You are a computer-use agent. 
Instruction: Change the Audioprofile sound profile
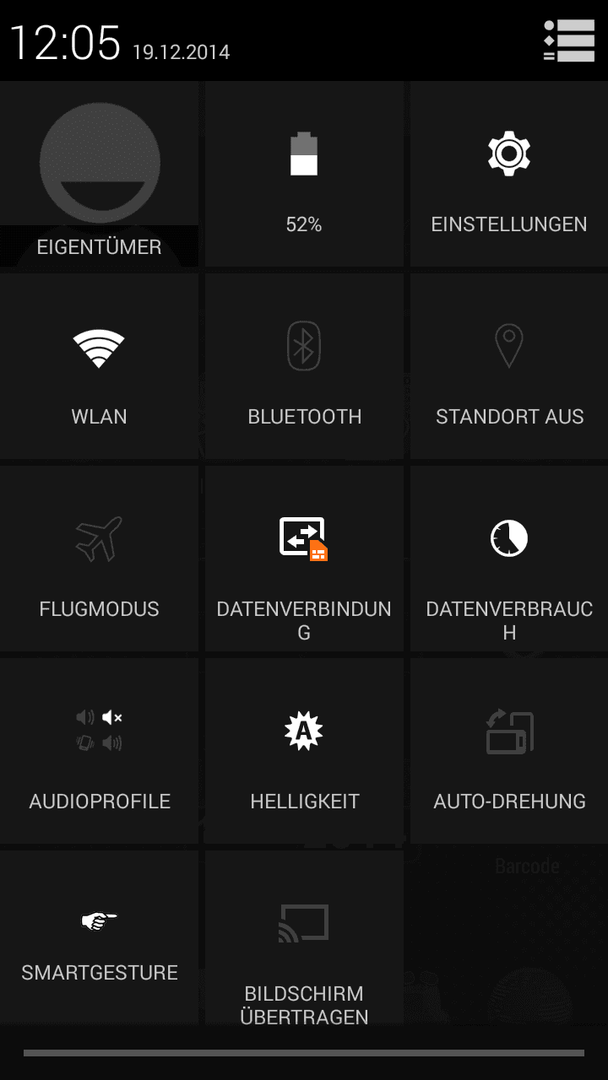[99, 751]
